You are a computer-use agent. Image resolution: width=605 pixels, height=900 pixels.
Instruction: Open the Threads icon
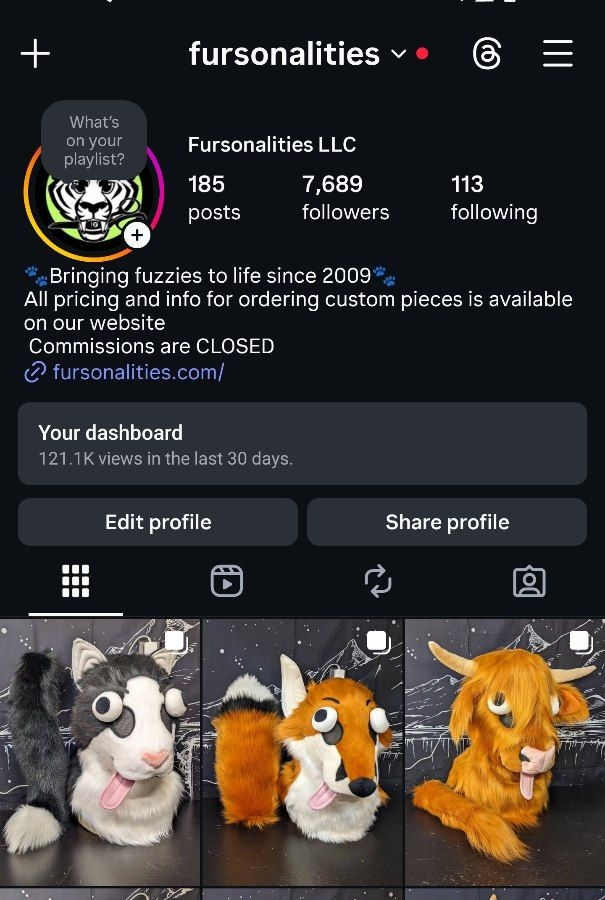486,54
